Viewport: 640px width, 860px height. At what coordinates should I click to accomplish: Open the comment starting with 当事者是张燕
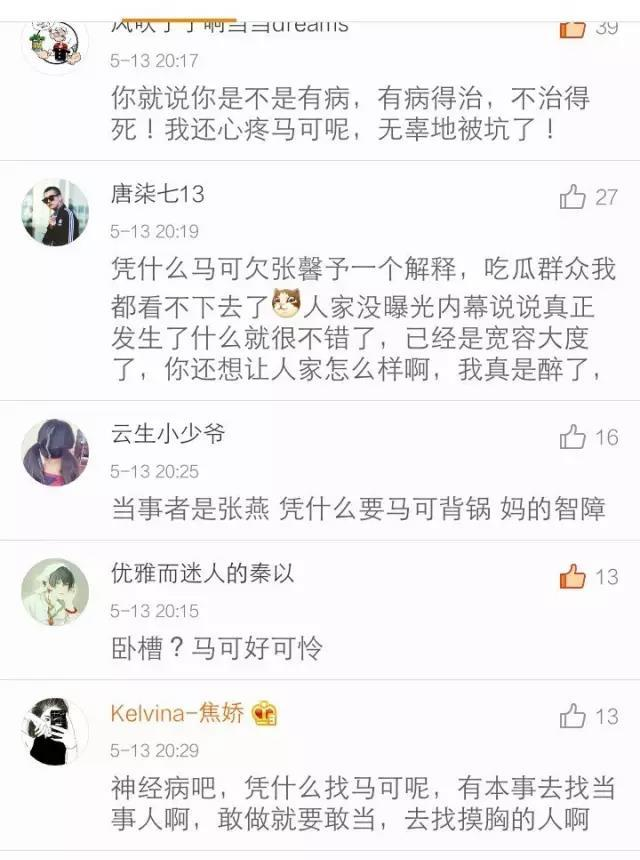tap(358, 509)
